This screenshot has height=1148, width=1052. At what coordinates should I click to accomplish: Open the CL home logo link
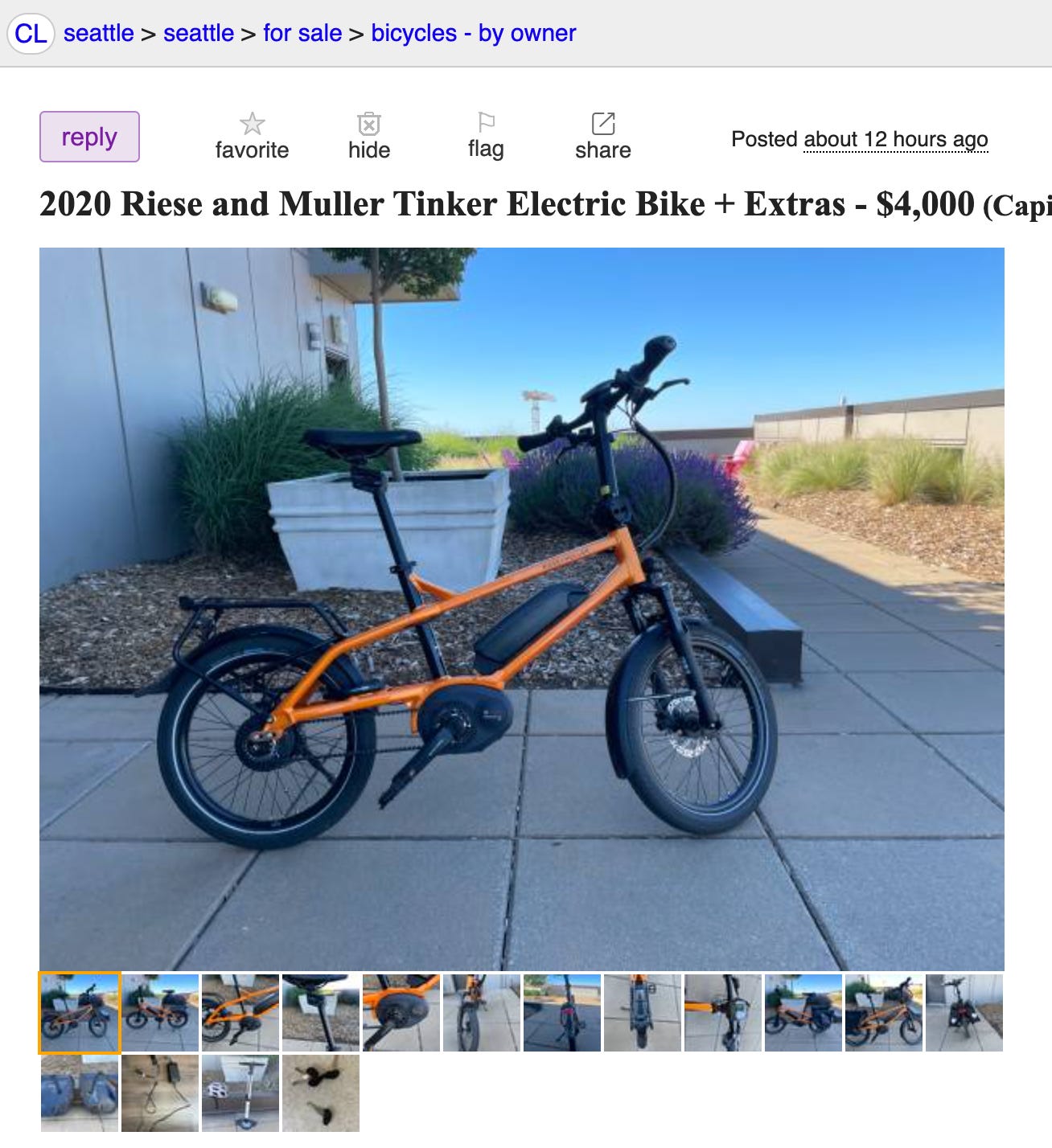(x=31, y=34)
